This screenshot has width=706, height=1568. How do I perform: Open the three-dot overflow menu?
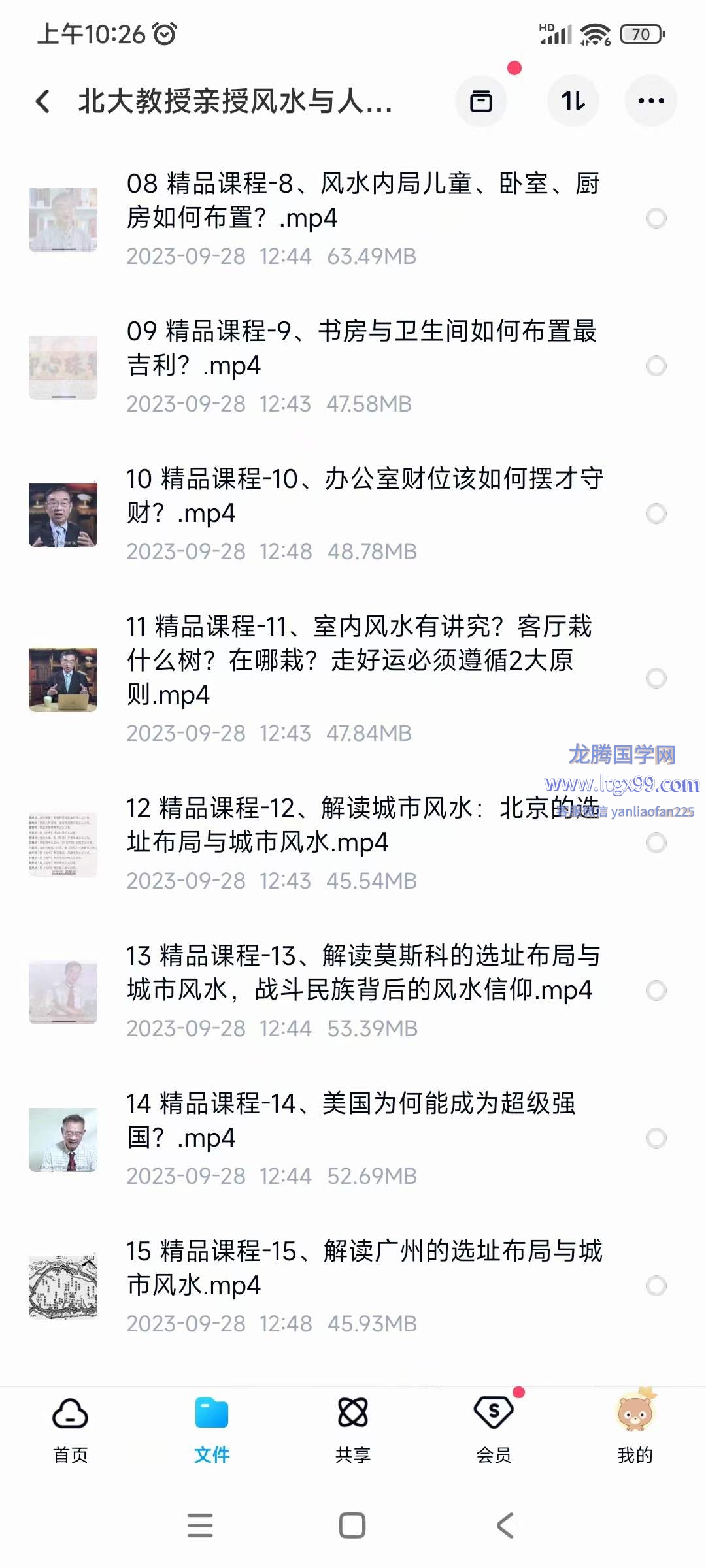[x=651, y=101]
